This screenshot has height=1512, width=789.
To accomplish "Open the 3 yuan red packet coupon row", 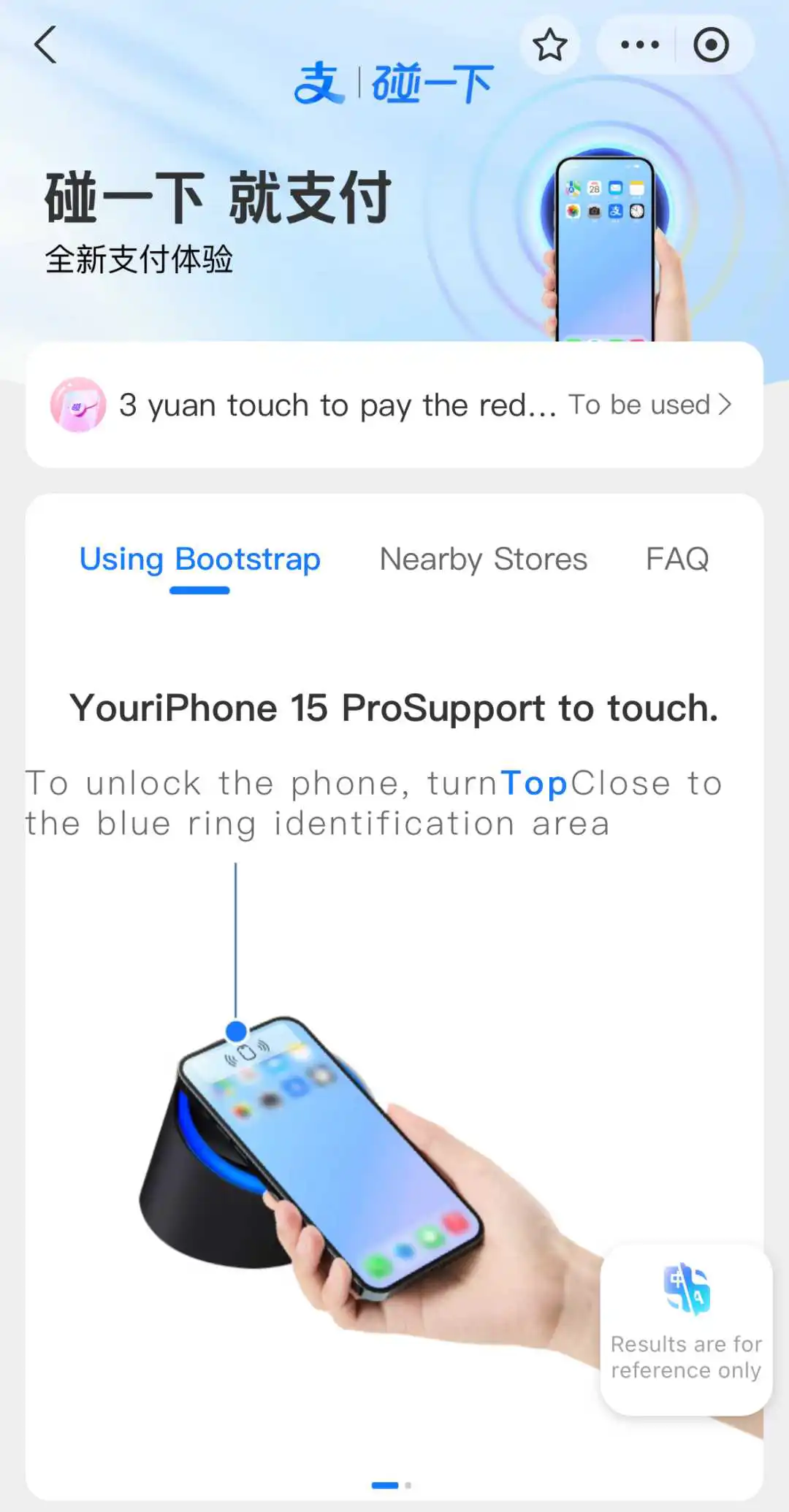I will [394, 405].
